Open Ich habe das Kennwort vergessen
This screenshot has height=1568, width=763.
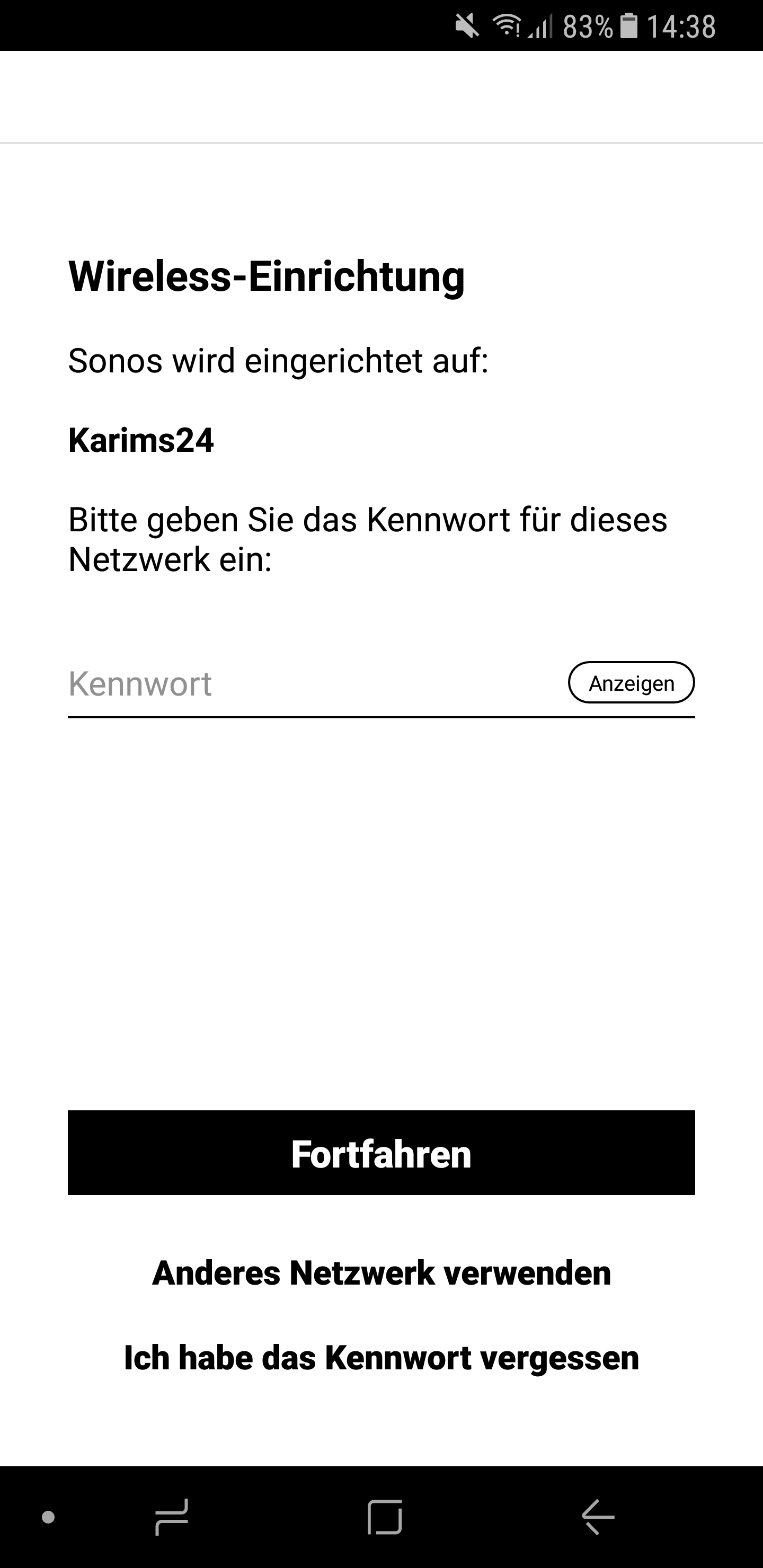pyautogui.click(x=381, y=1358)
